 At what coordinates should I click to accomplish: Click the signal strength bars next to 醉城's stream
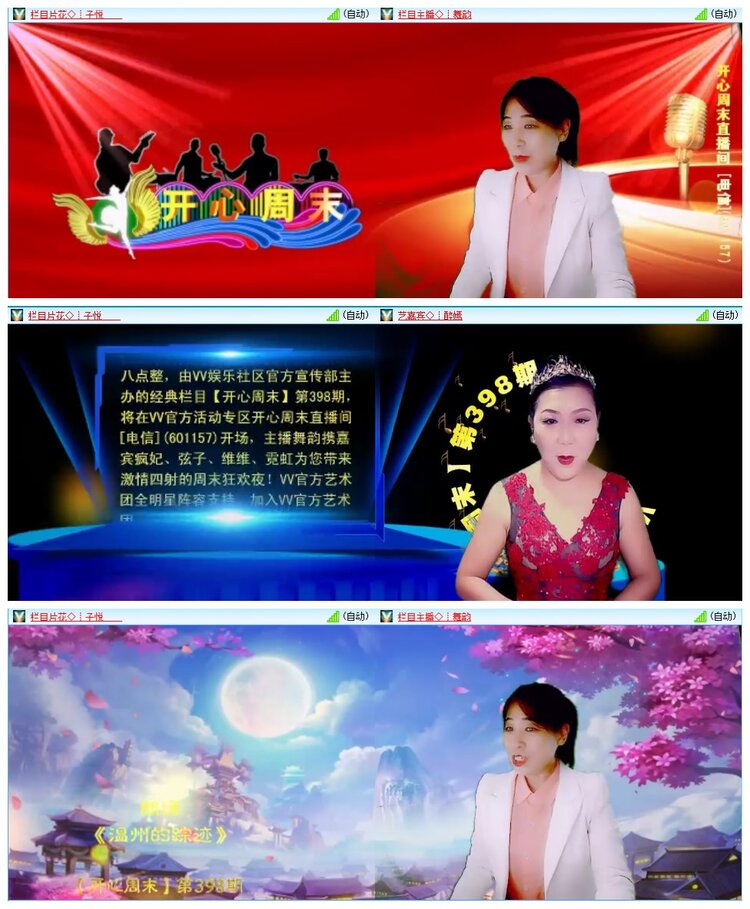(x=702, y=313)
